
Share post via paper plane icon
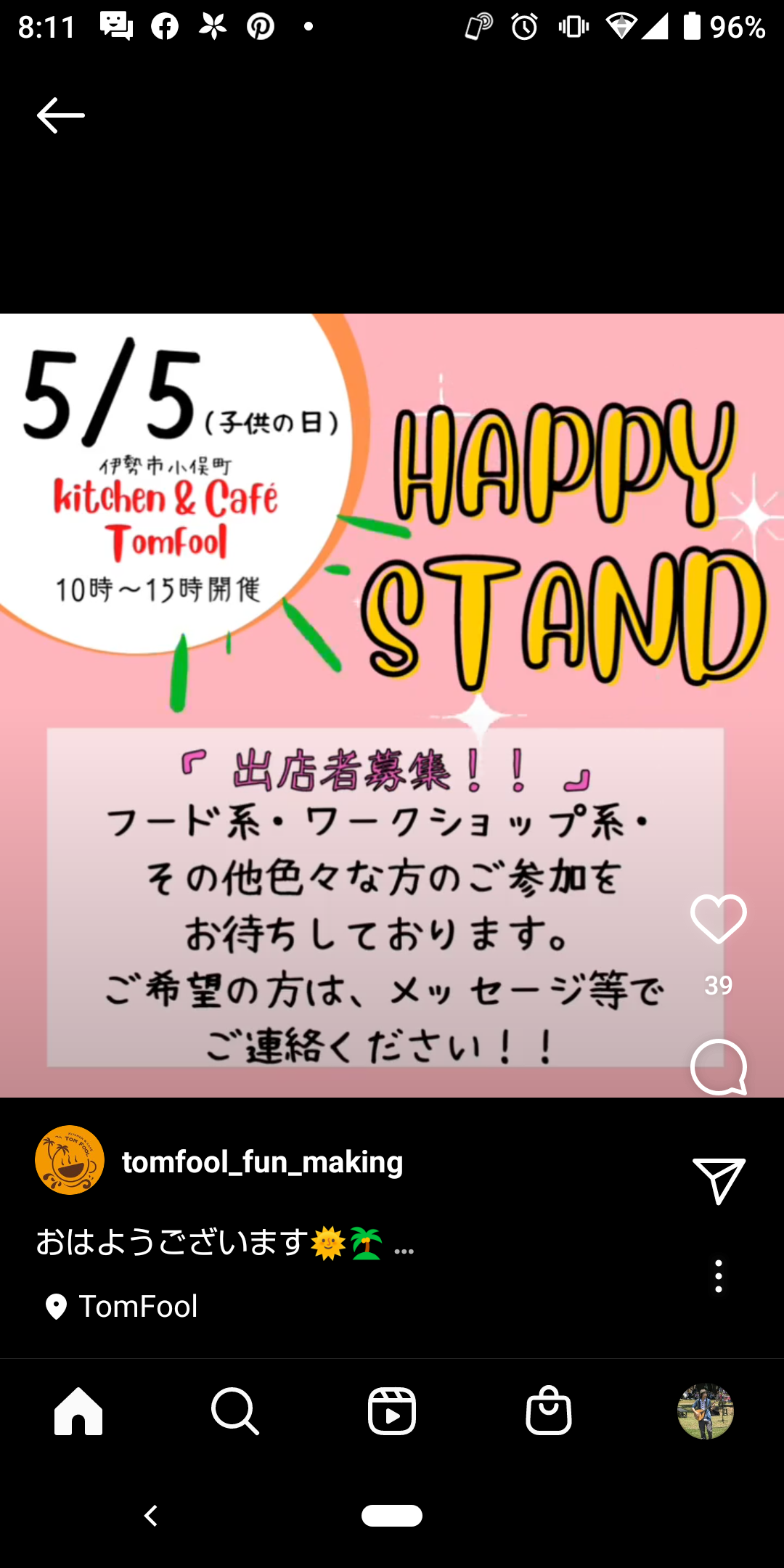719,1180
